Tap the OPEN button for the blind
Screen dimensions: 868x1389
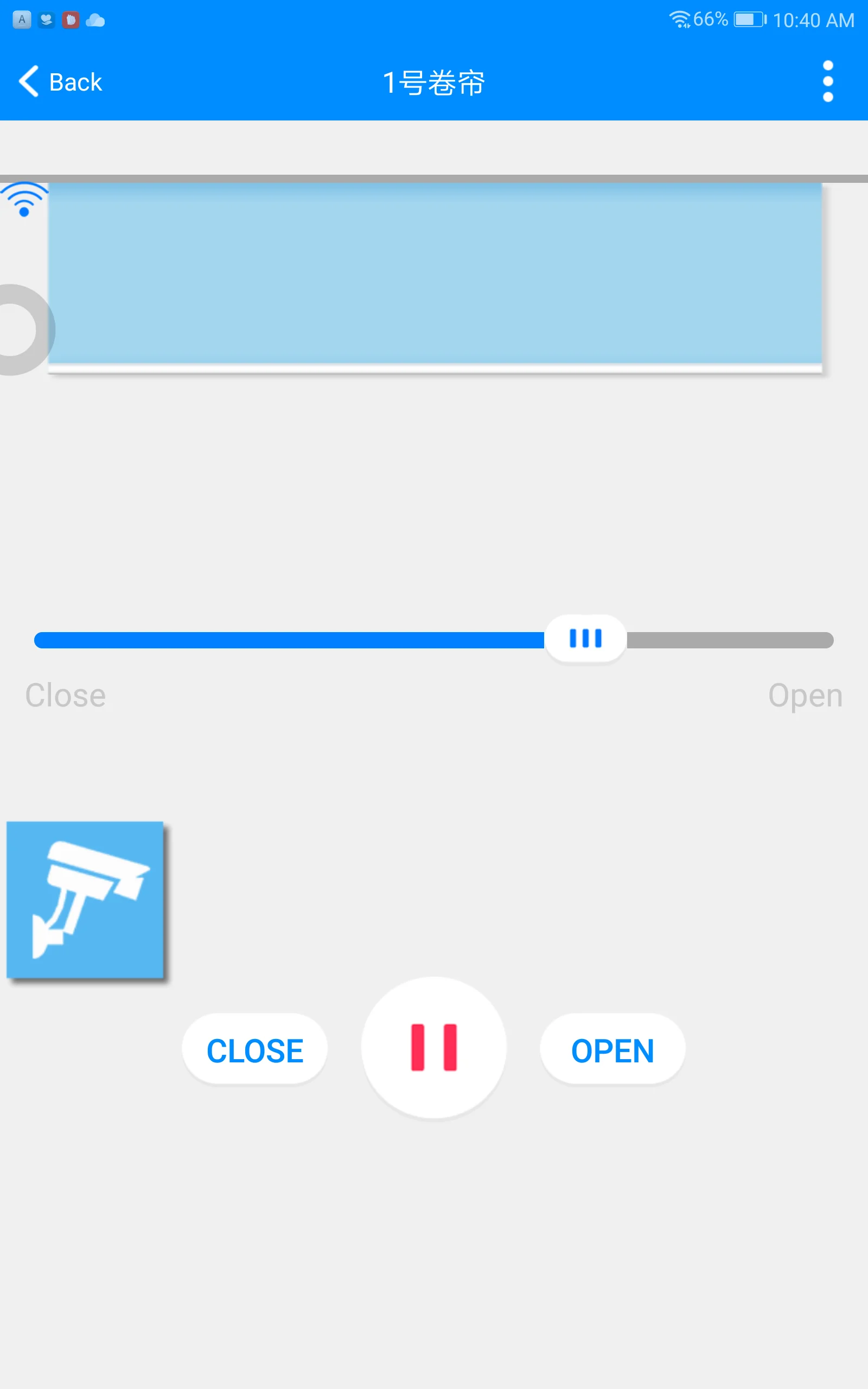tap(612, 1050)
